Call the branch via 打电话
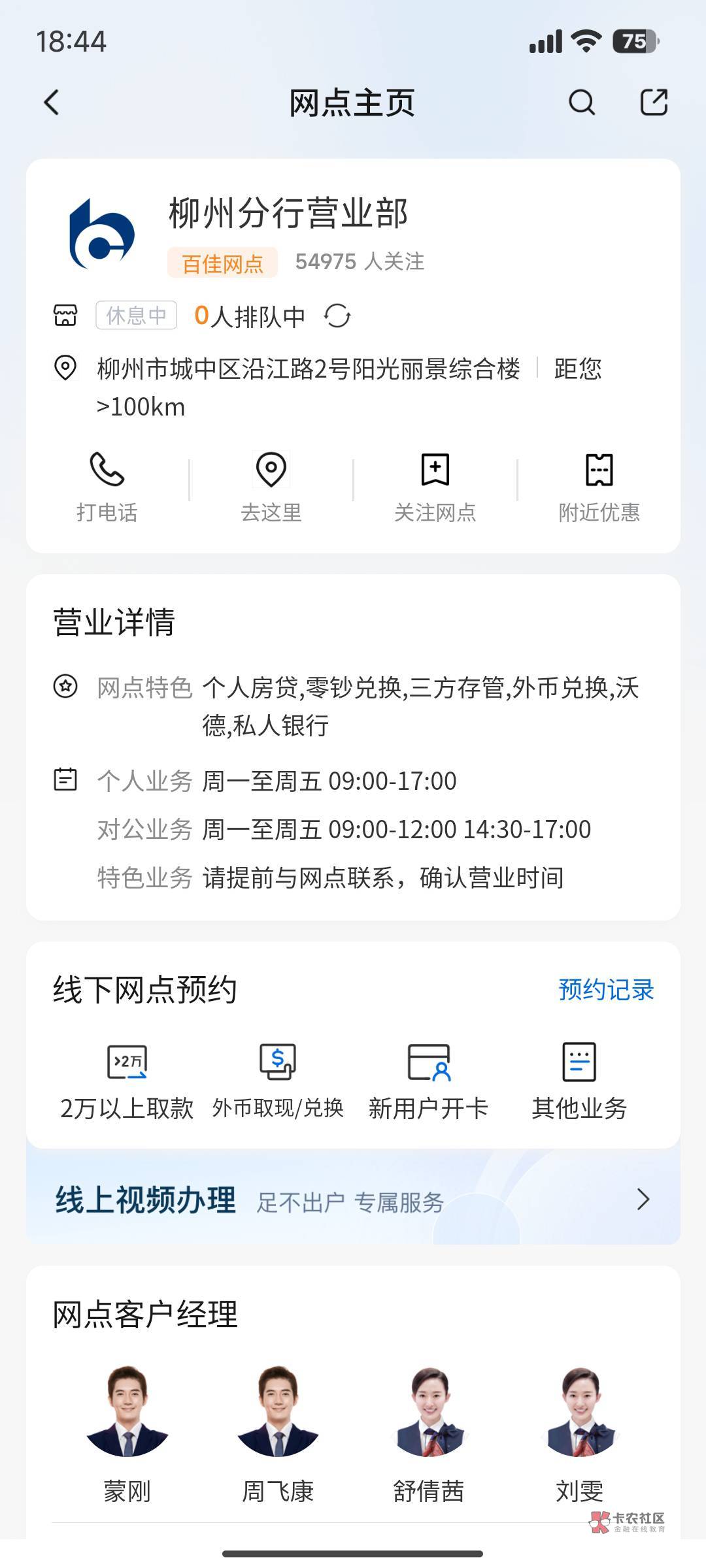This screenshot has width=706, height=1568. [107, 487]
